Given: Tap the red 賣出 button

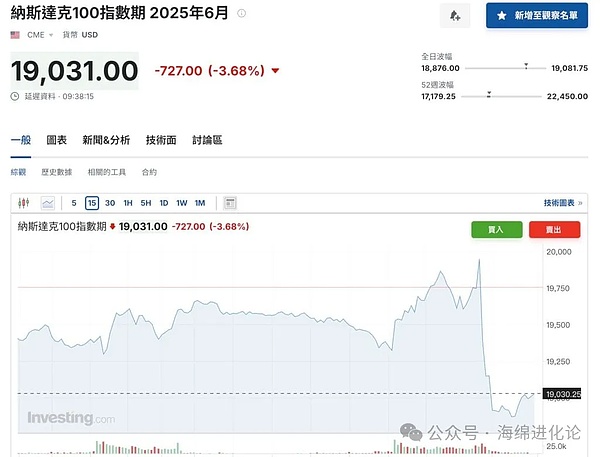Looking at the screenshot, I should coord(550,229).
